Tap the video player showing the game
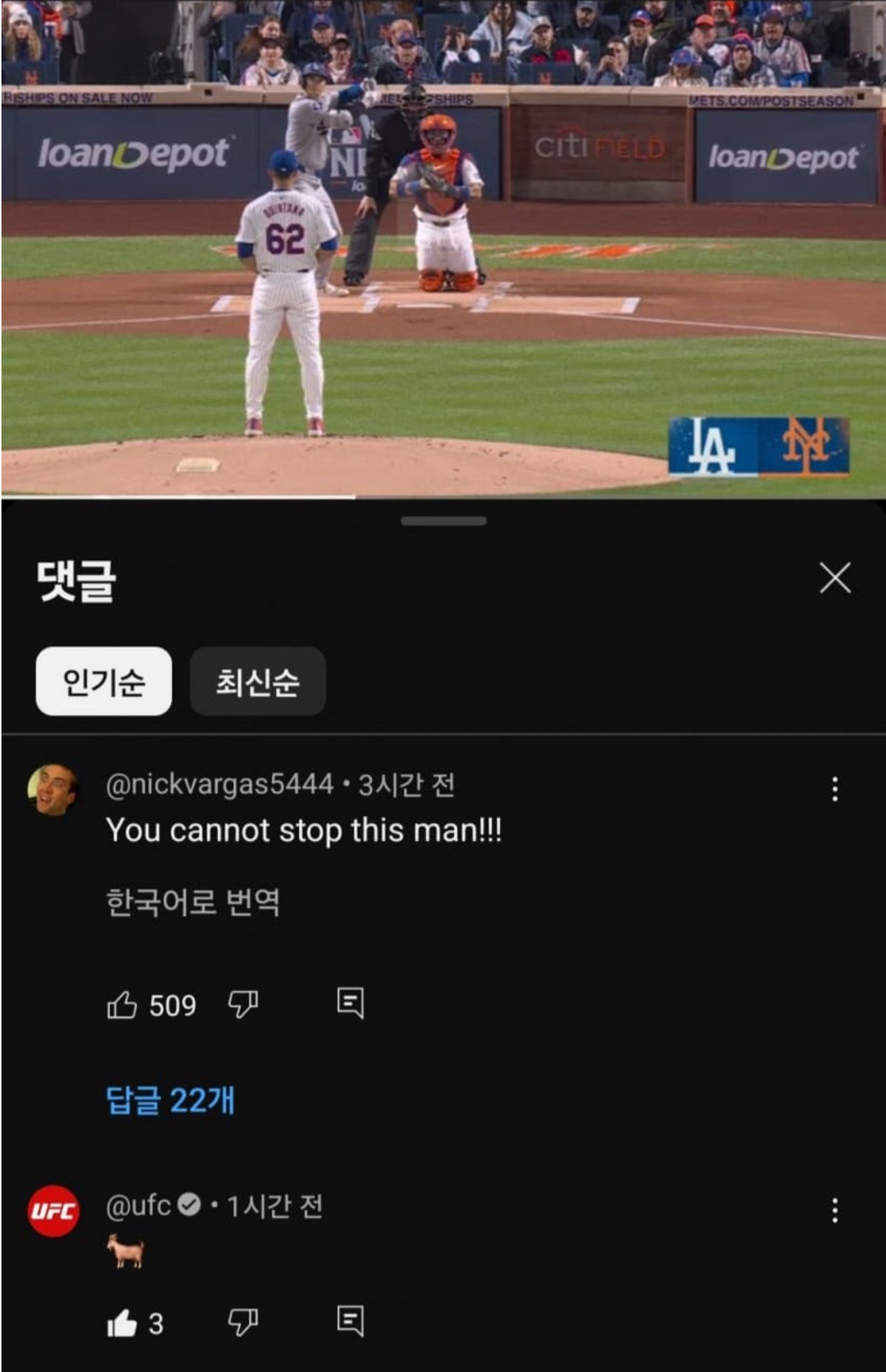 (x=444, y=251)
